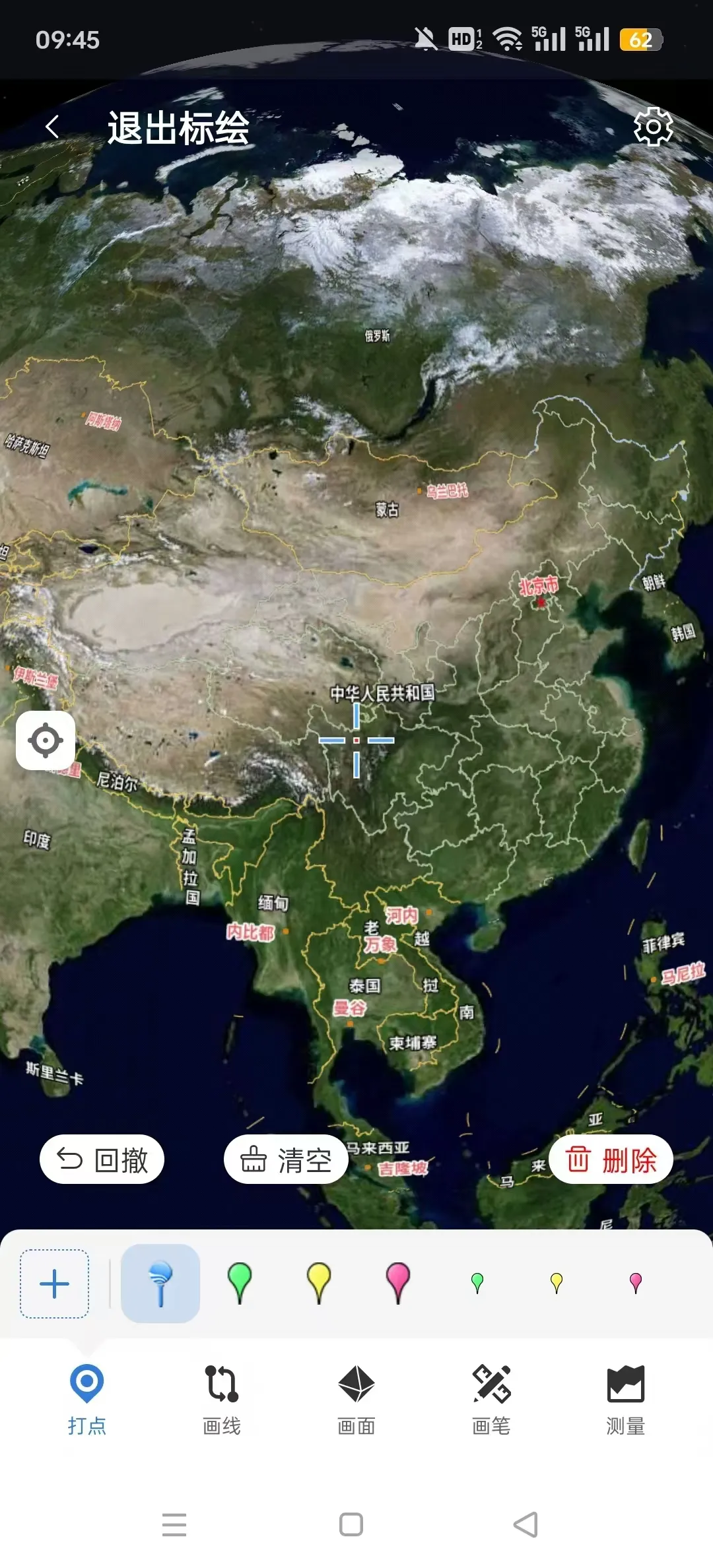Tap the system home button
713x1568 pixels.
(x=351, y=1524)
